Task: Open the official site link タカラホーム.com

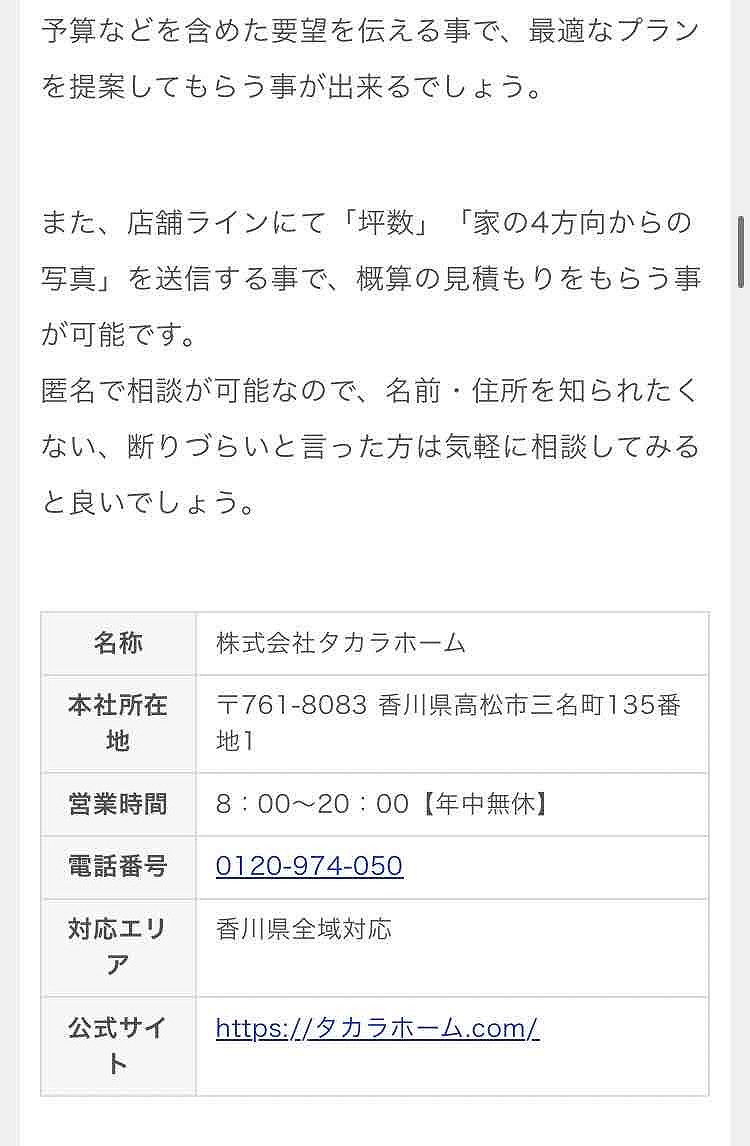Action: click(x=377, y=1028)
